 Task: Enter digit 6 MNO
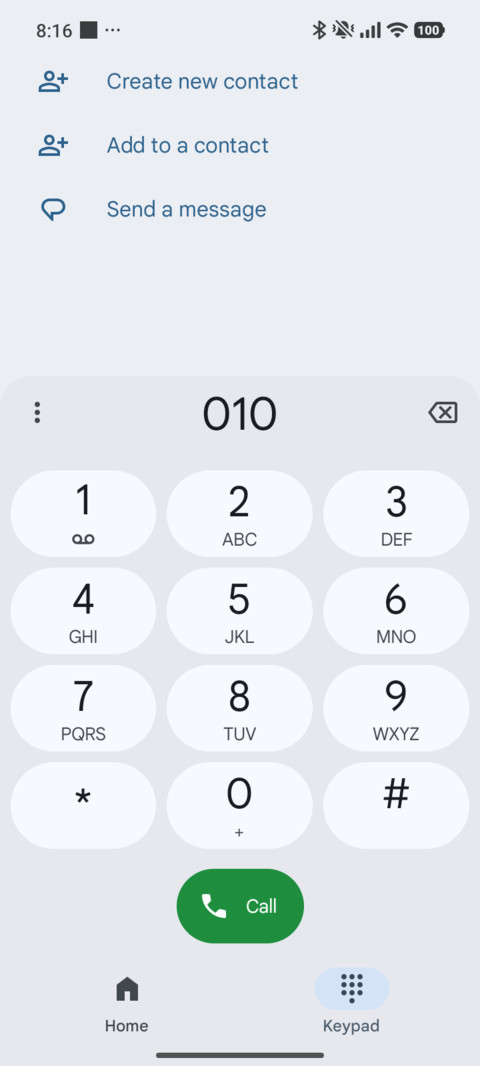click(396, 611)
